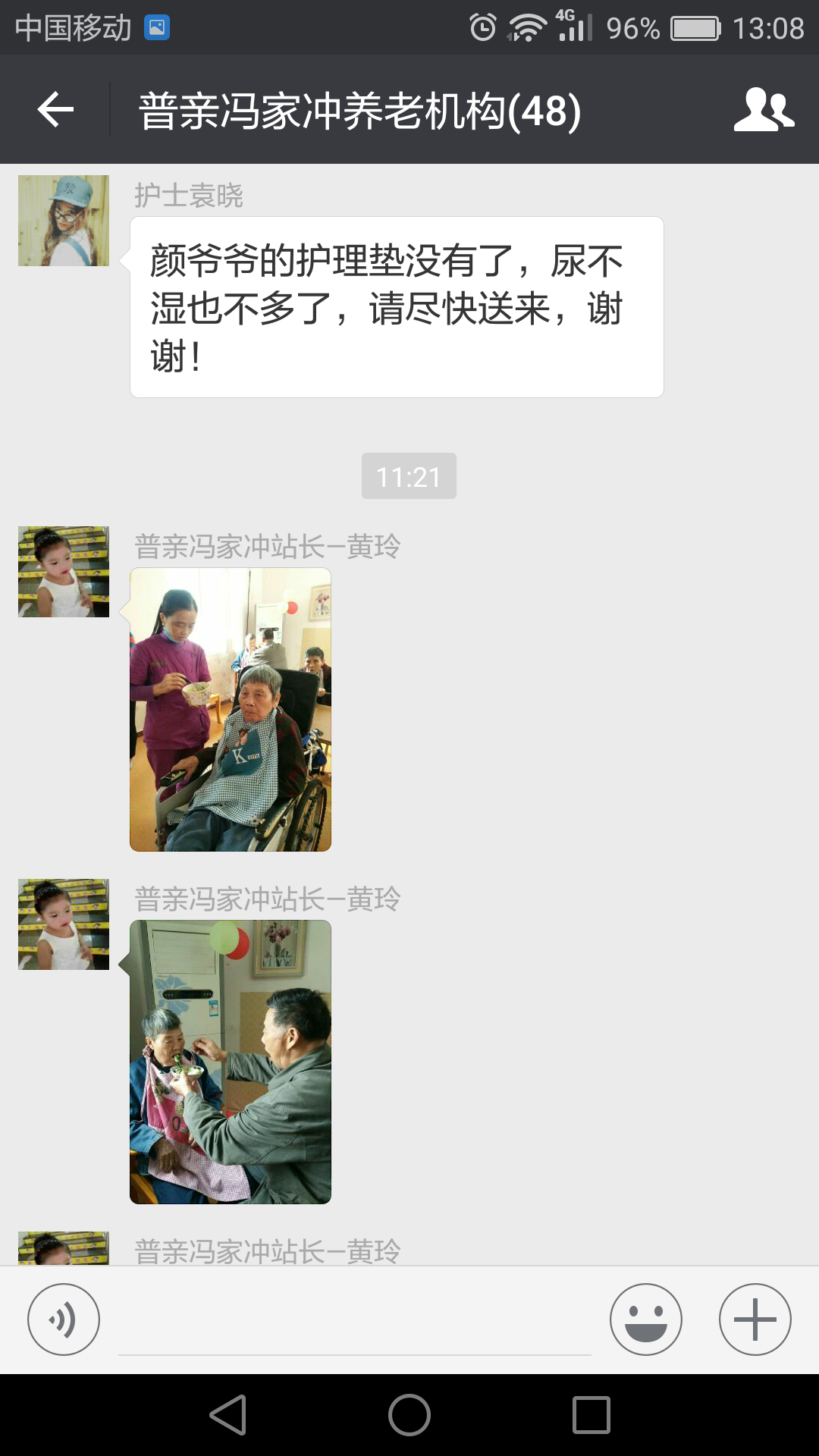Go back from the group chat

pos(55,110)
